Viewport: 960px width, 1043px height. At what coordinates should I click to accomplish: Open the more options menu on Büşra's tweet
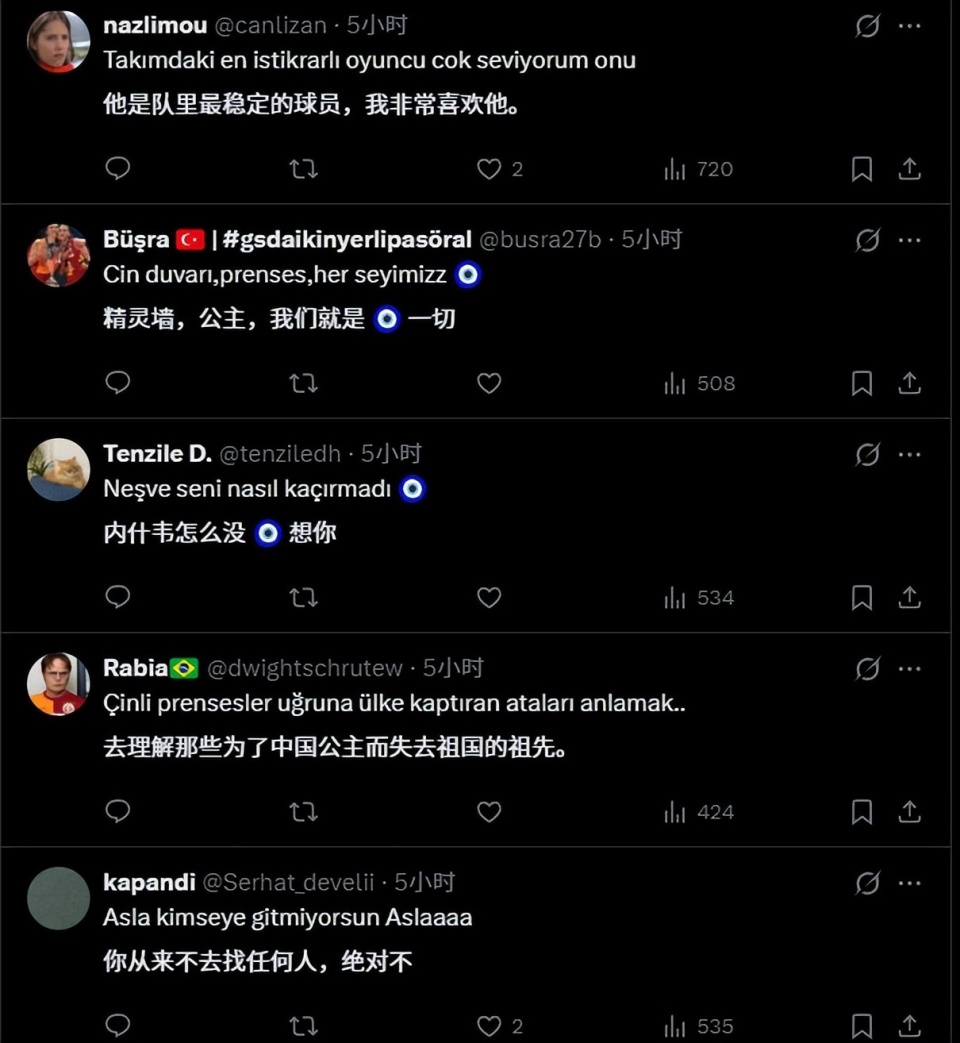pos(911,239)
